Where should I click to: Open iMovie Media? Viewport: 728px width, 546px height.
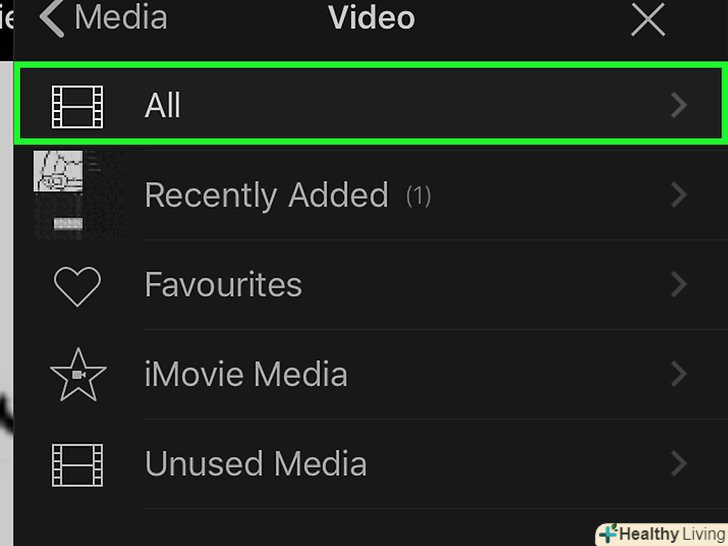[x=368, y=375]
